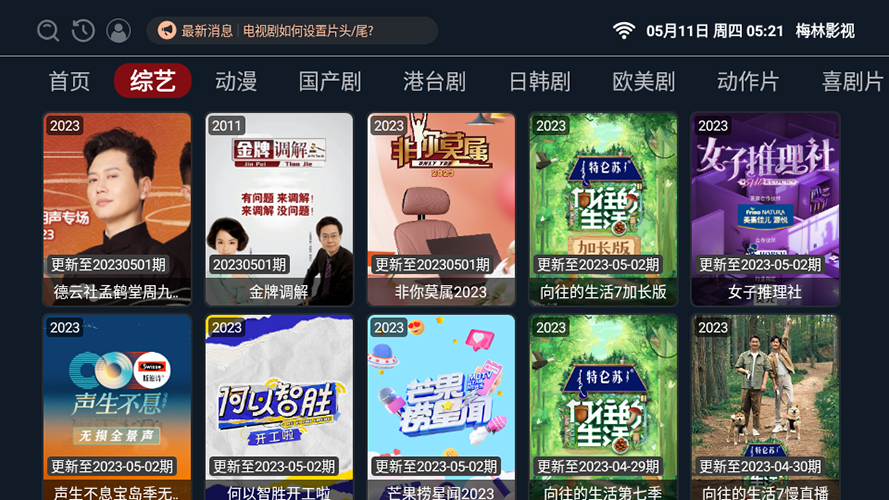Switch to the 欧美剧 tab
The height and width of the screenshot is (500, 889).
coord(643,81)
